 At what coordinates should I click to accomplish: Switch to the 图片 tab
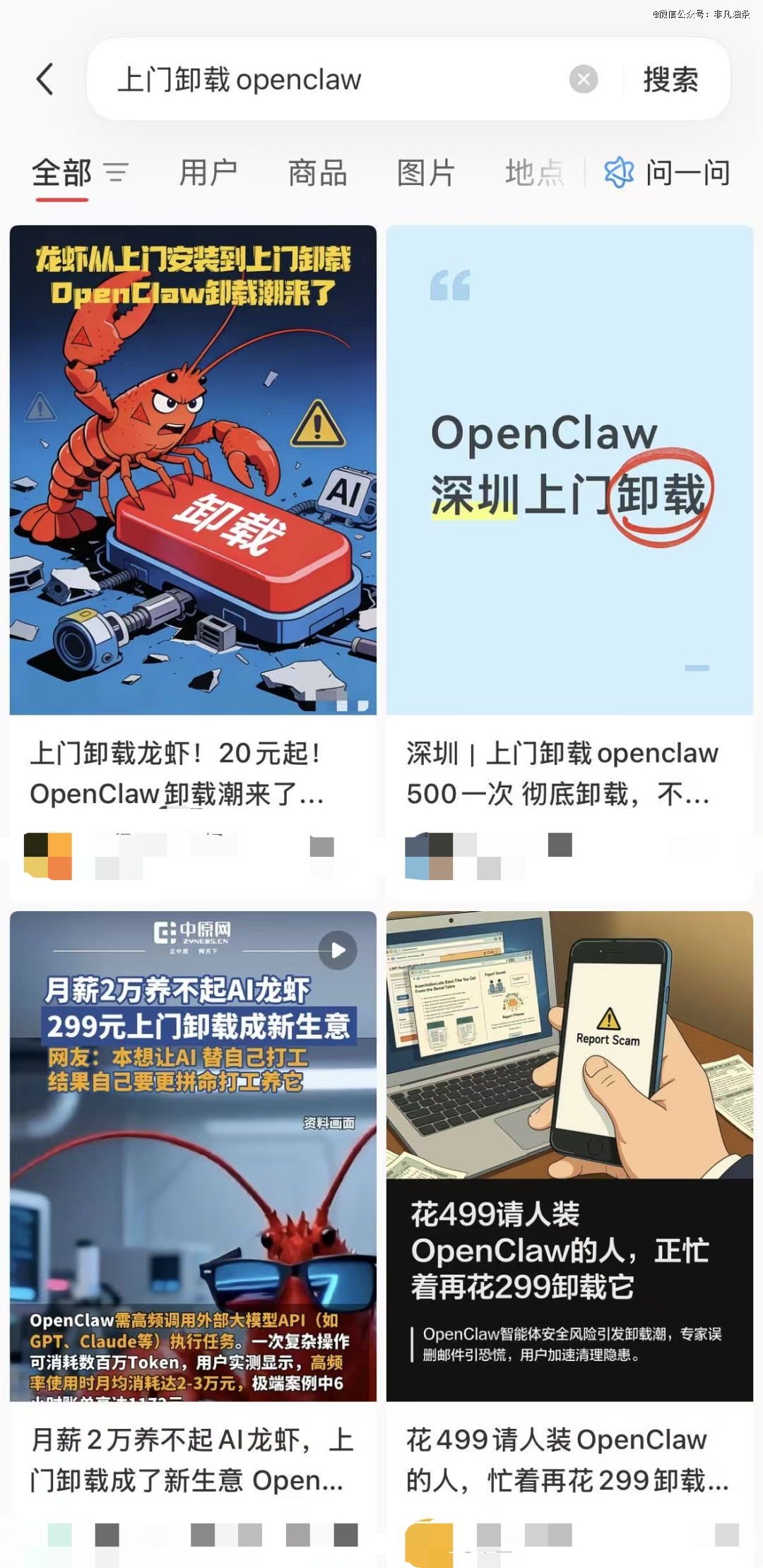[425, 173]
